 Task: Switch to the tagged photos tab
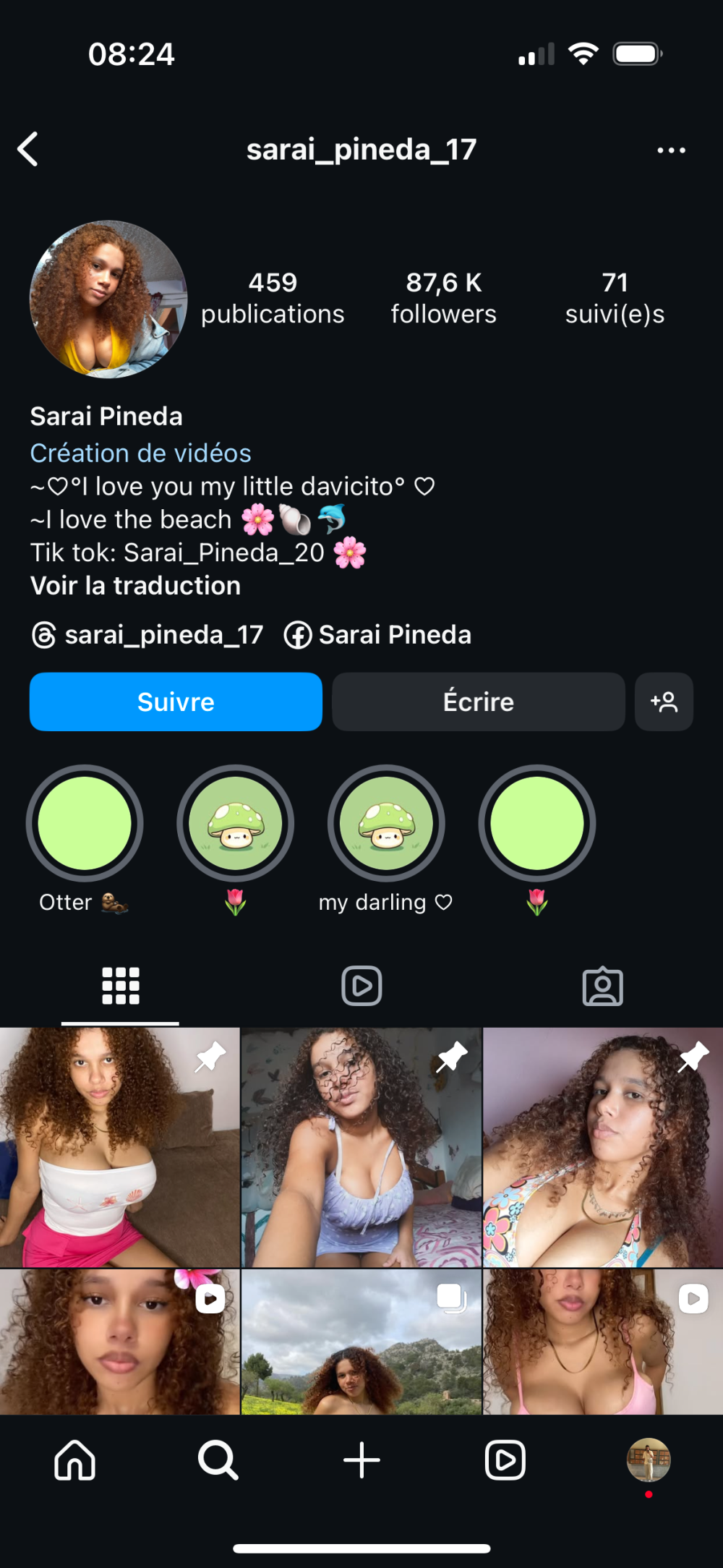tap(602, 986)
